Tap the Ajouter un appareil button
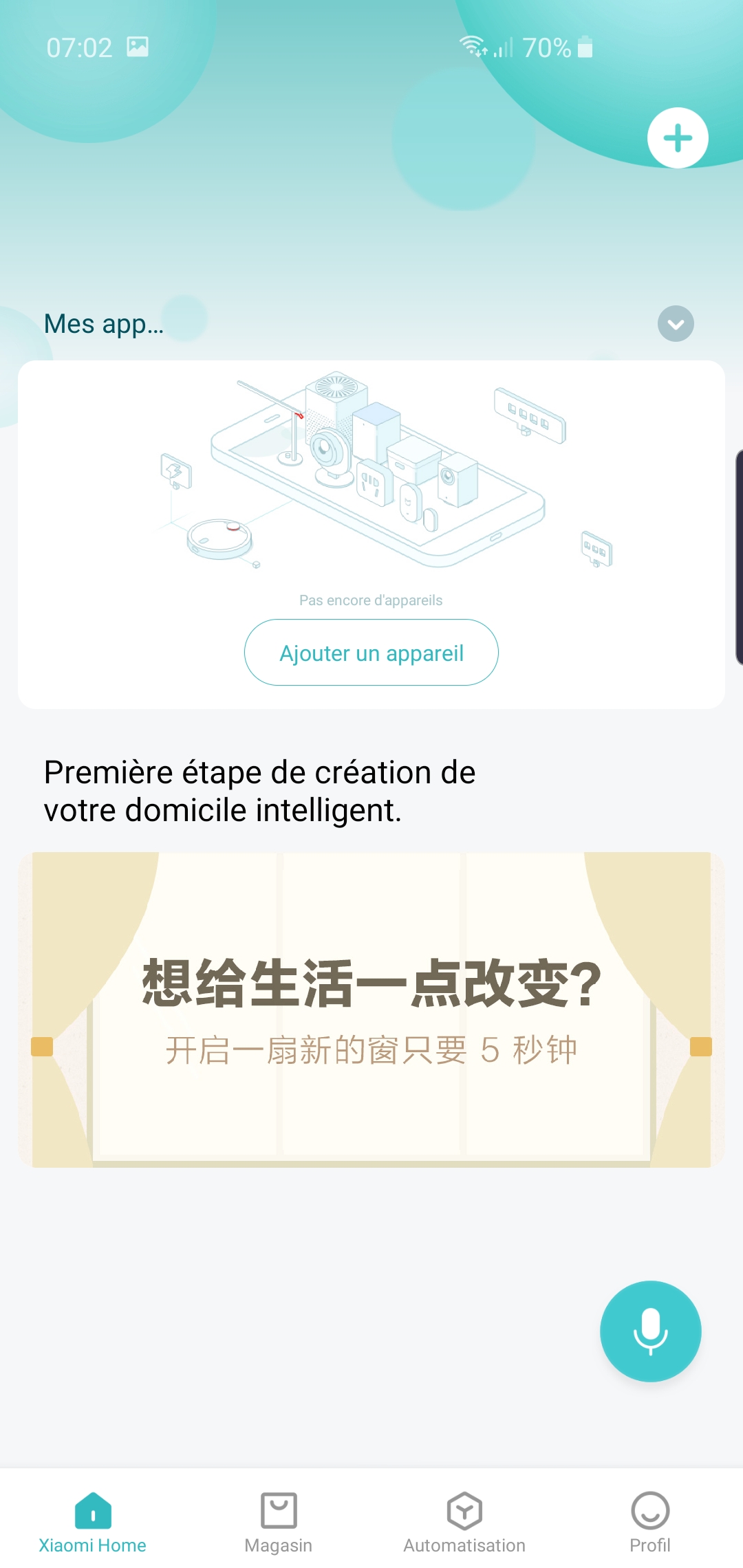The height and width of the screenshot is (1568, 743). 371,653
